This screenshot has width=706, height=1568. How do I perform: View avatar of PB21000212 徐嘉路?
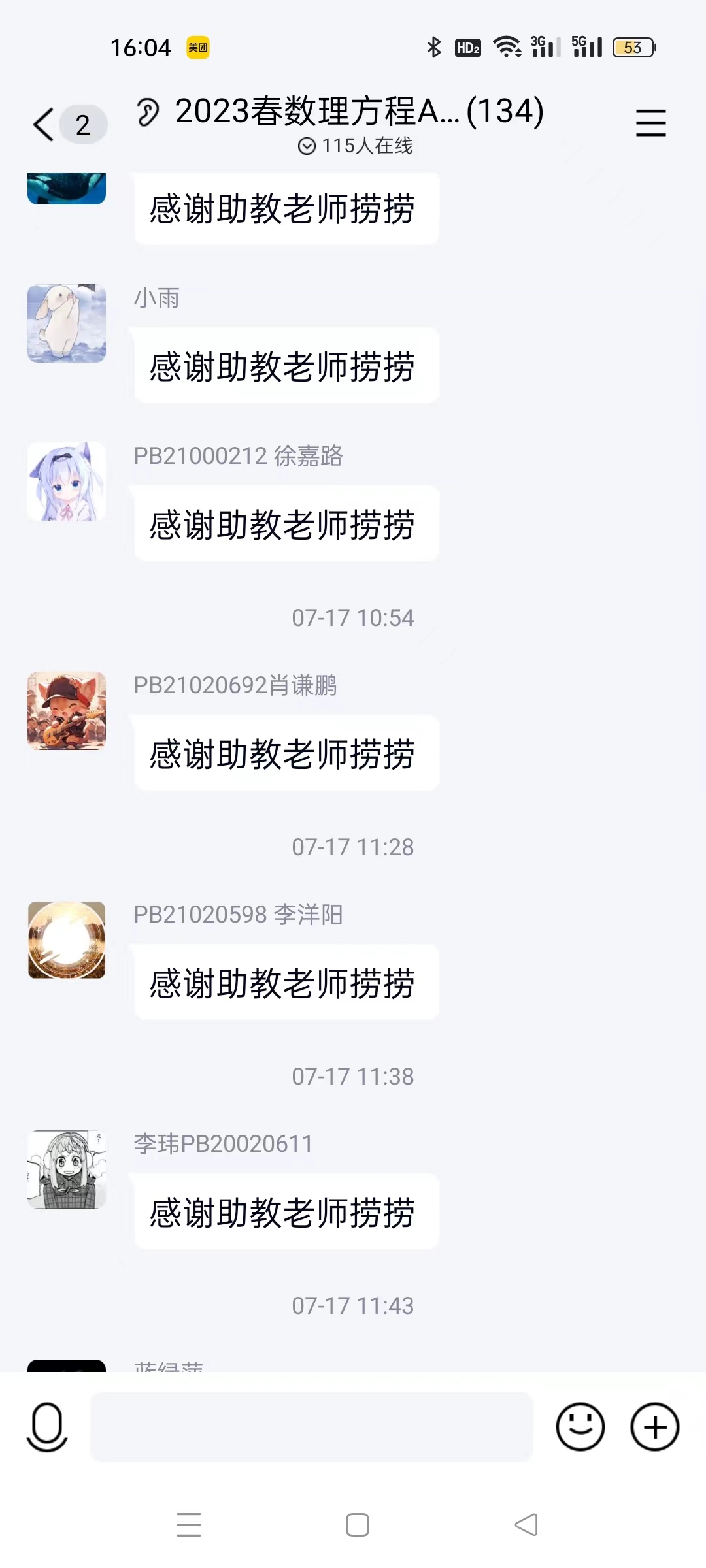pos(67,482)
